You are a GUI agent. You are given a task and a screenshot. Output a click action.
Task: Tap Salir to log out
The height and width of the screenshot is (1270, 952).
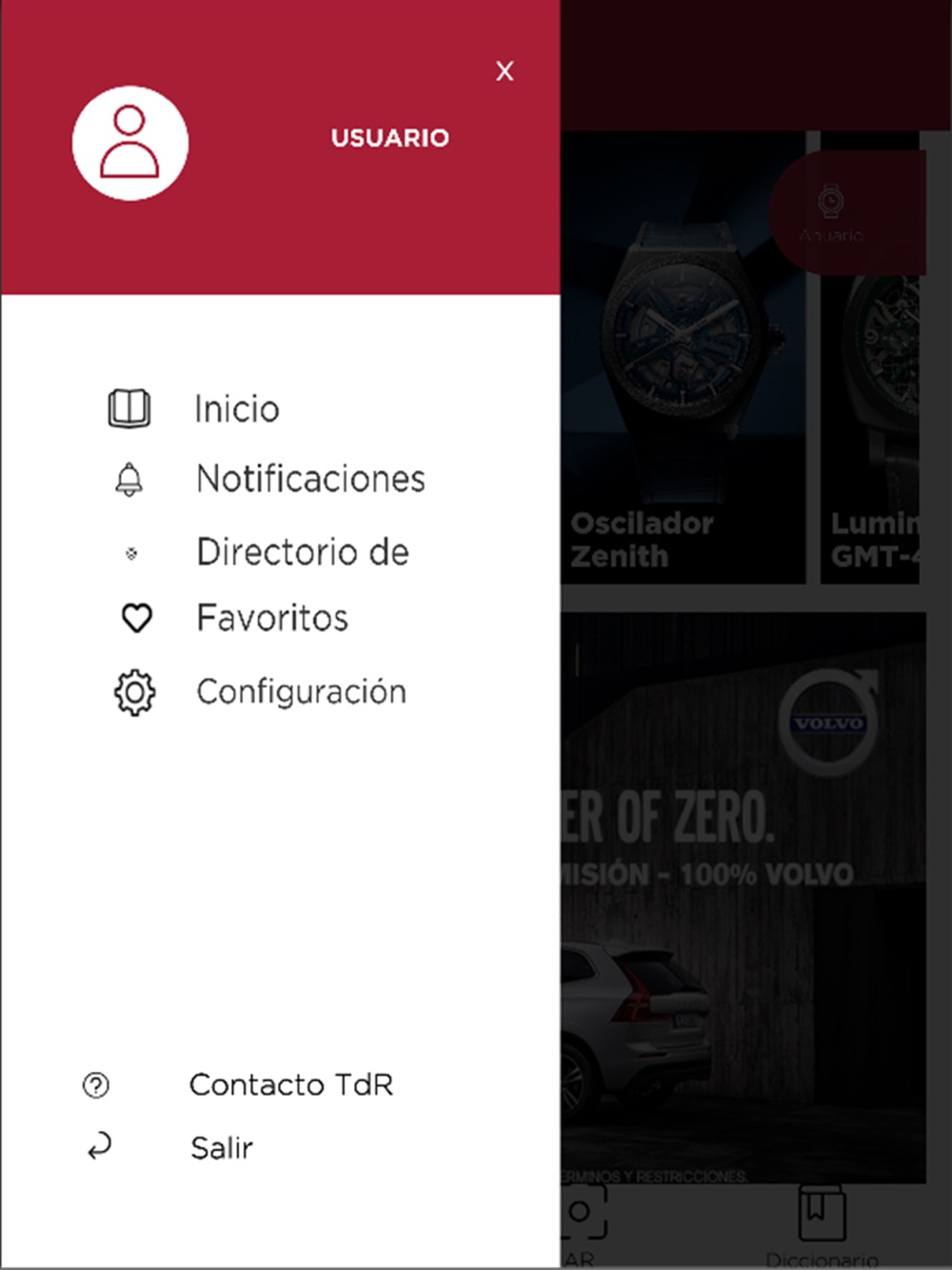click(x=221, y=1148)
